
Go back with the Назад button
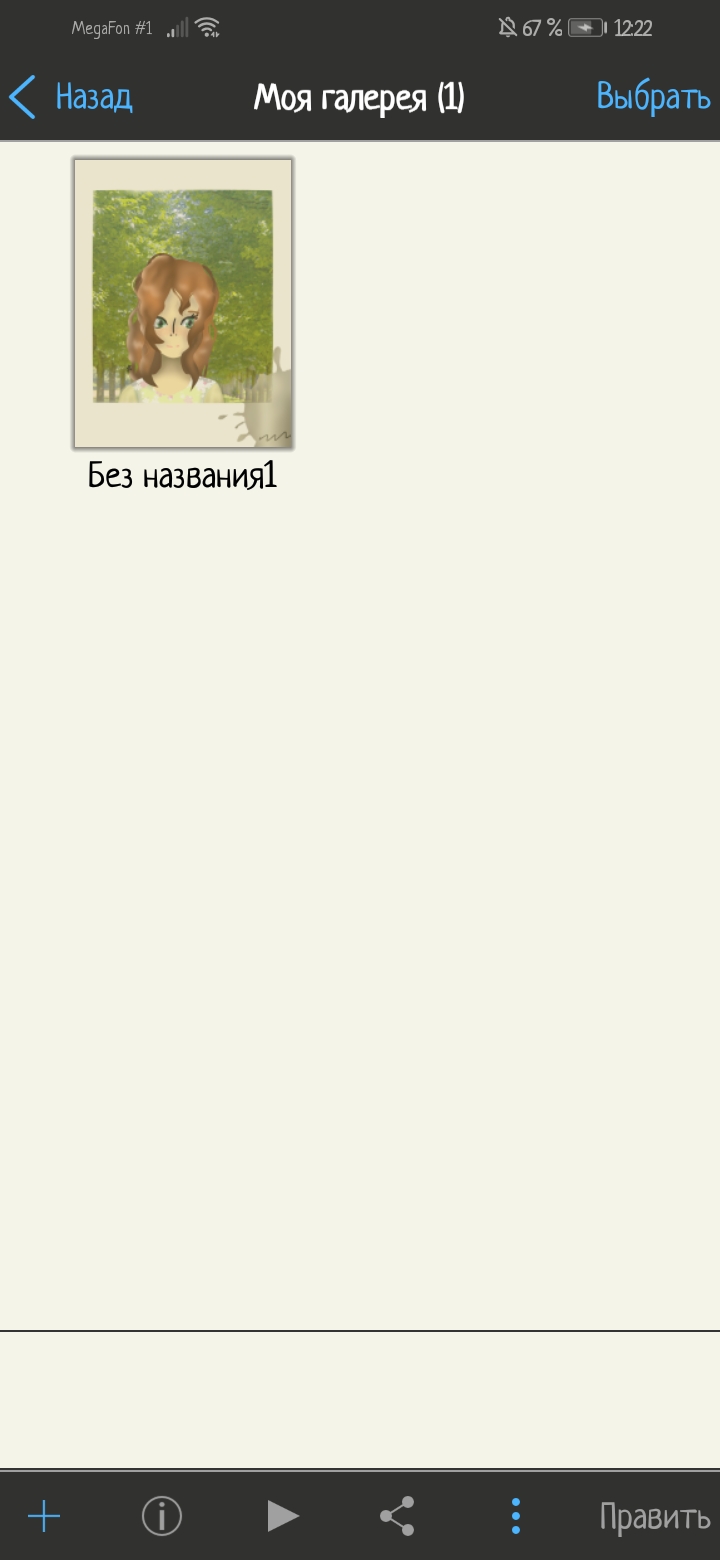pyautogui.click(x=70, y=97)
